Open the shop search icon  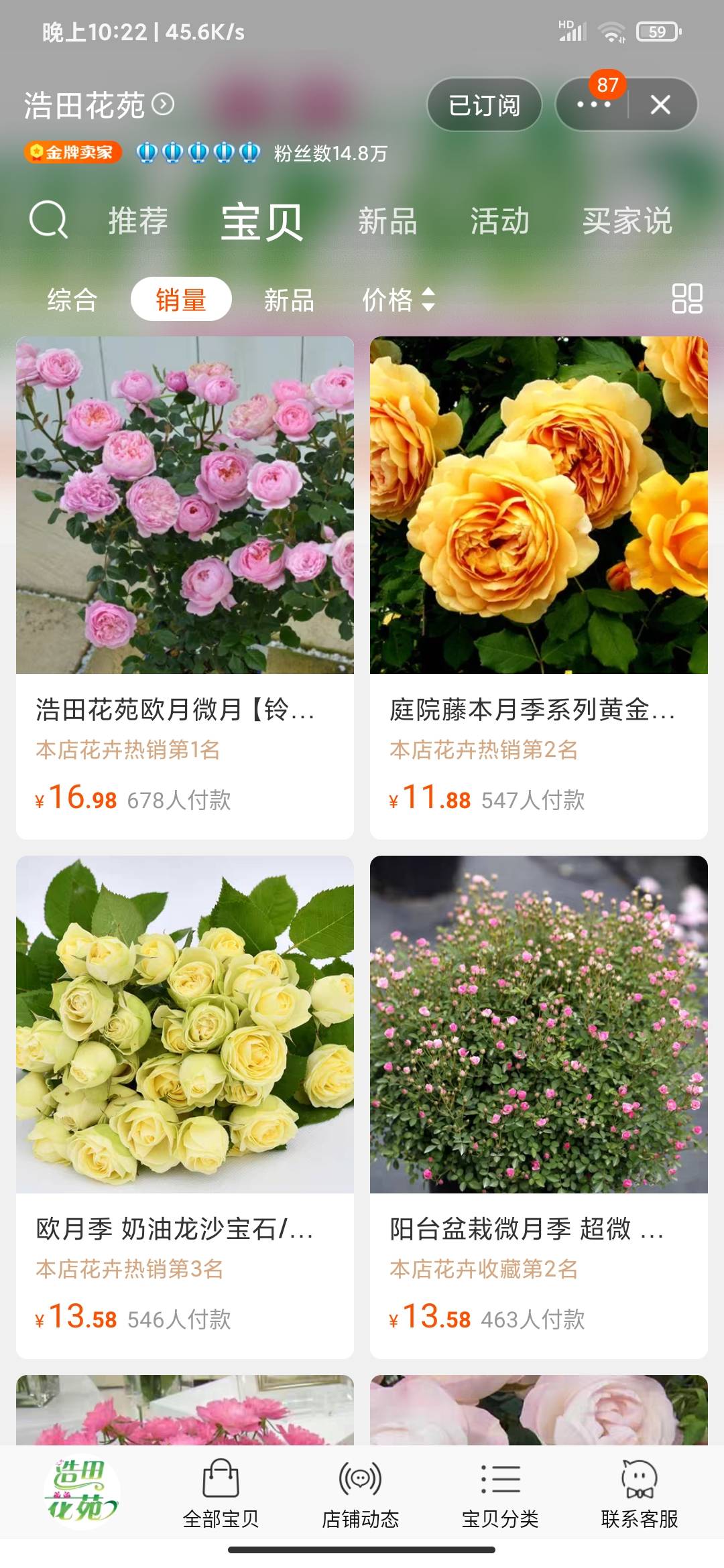pos(48,220)
